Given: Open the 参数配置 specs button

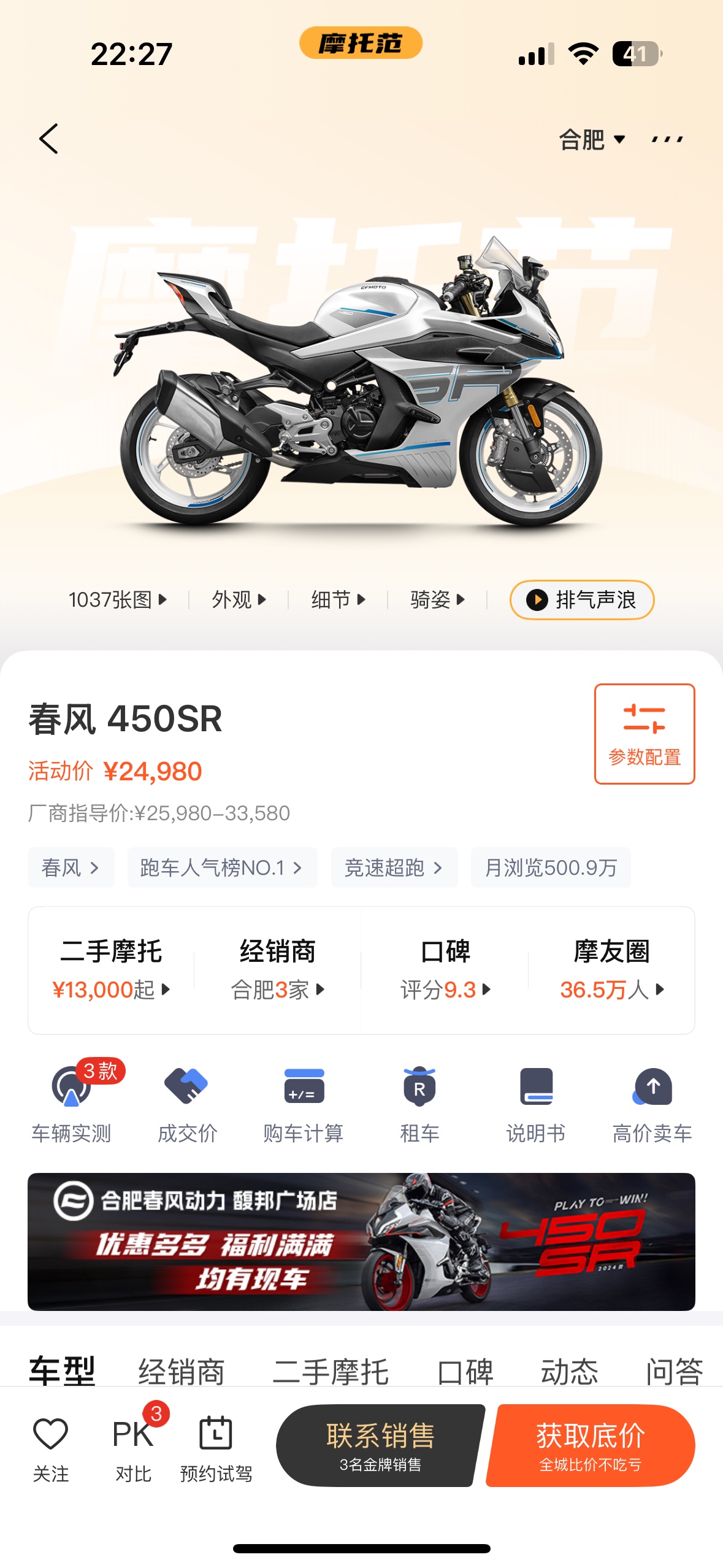Looking at the screenshot, I should click(x=644, y=734).
